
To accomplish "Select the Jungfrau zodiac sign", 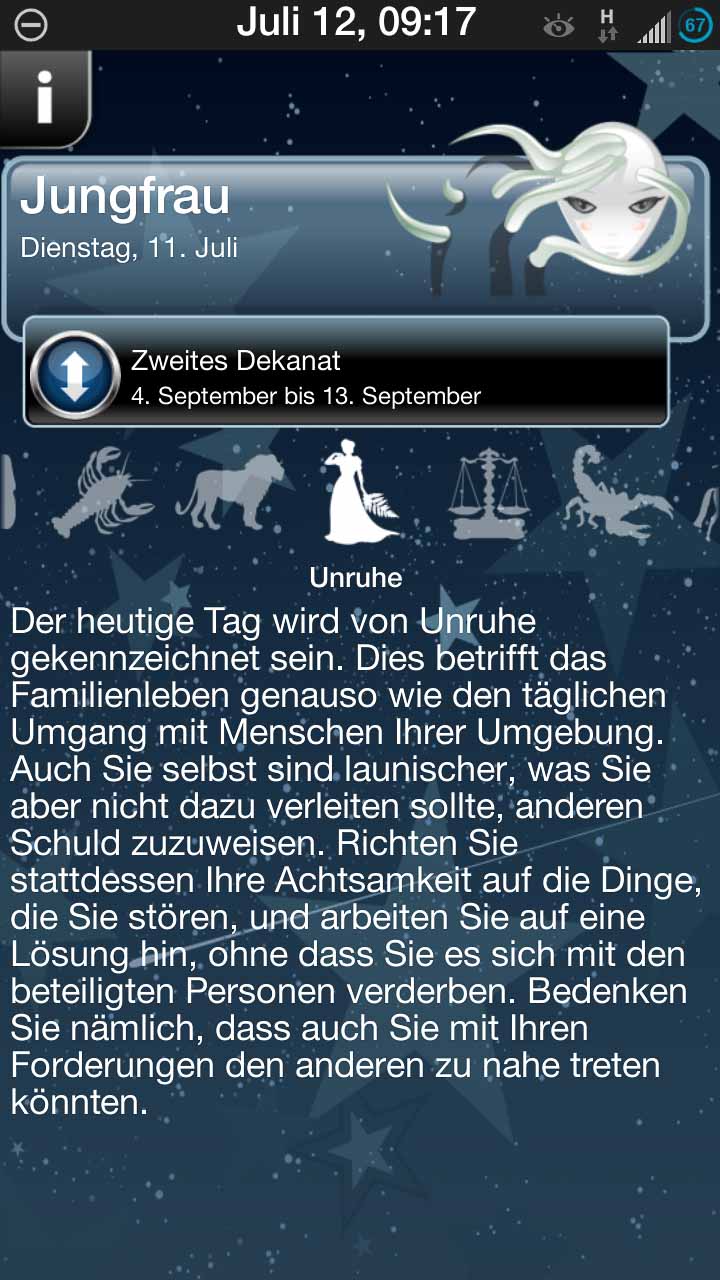I will 358,492.
